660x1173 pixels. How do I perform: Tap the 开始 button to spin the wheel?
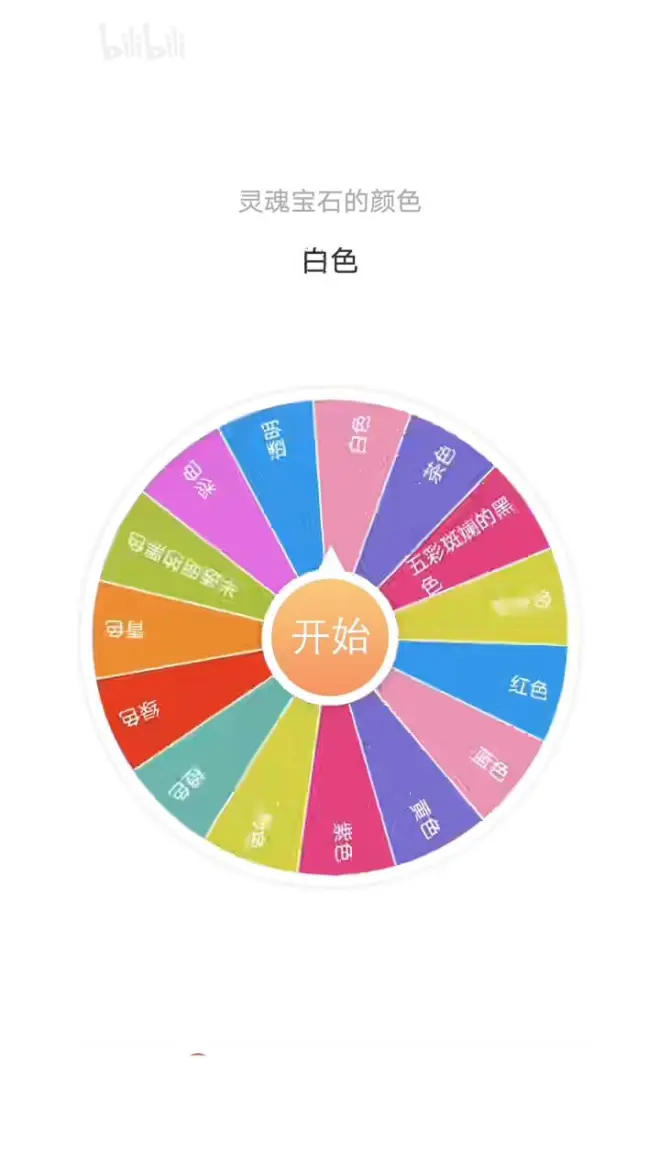point(330,637)
